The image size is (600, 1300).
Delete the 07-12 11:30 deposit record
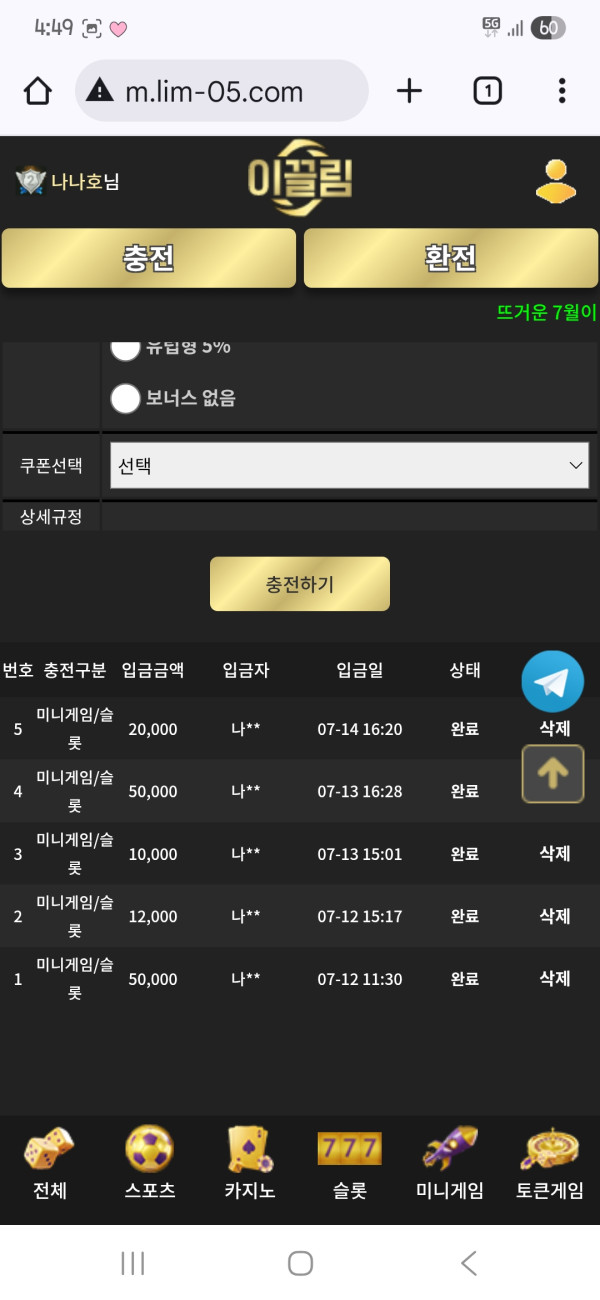click(555, 978)
